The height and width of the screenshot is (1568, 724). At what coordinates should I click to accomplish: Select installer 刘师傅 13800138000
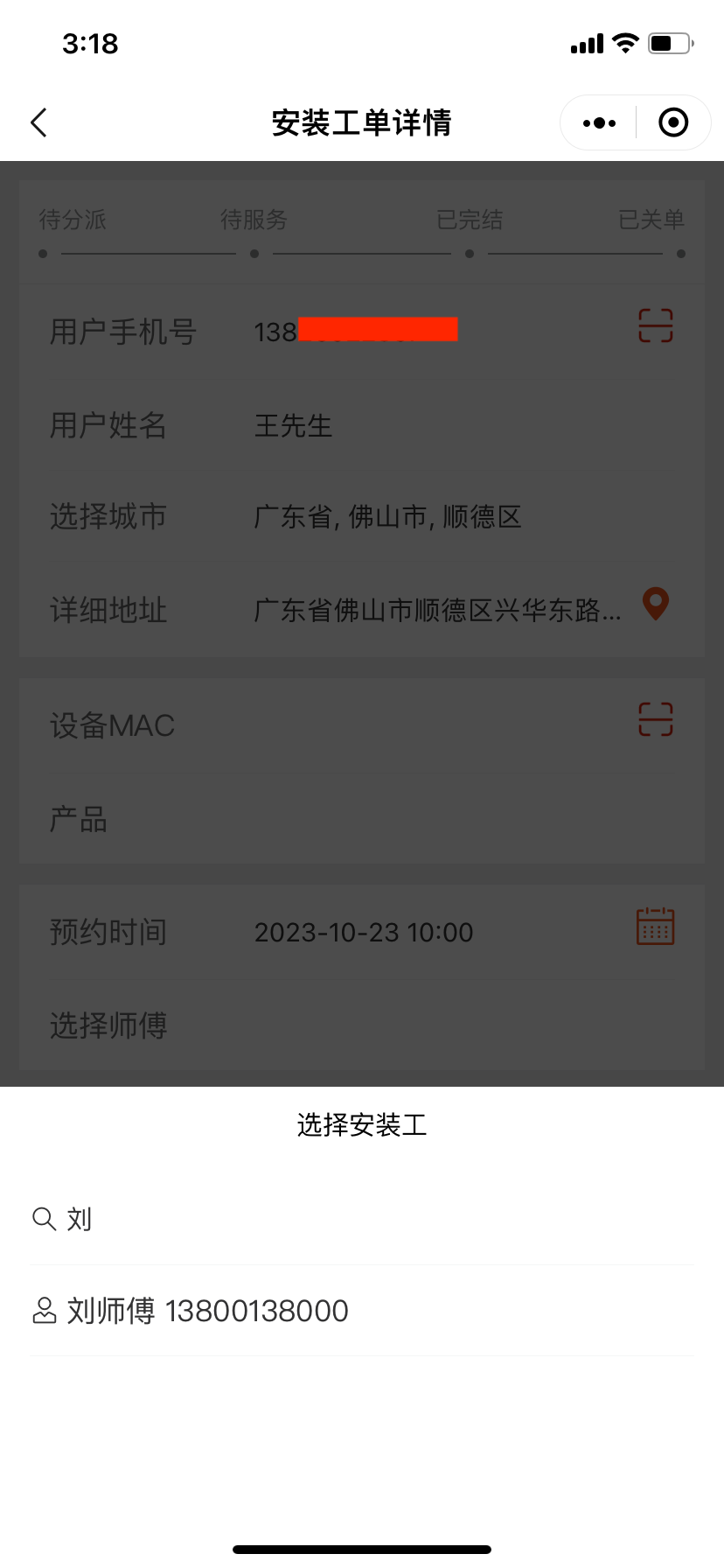click(x=208, y=1311)
